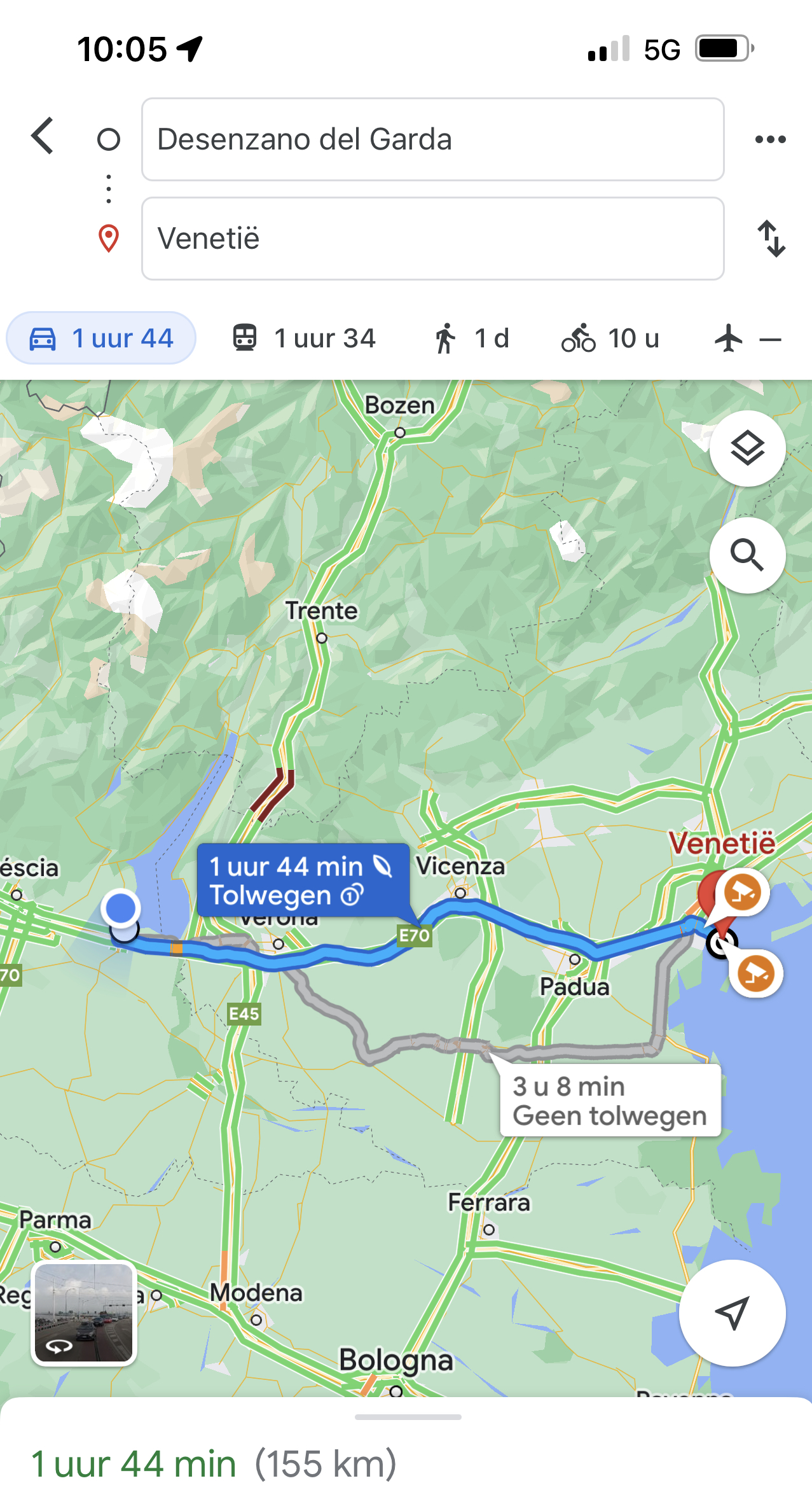812x1490 pixels.
Task: Search along the route with the magnifier
Action: (x=747, y=555)
